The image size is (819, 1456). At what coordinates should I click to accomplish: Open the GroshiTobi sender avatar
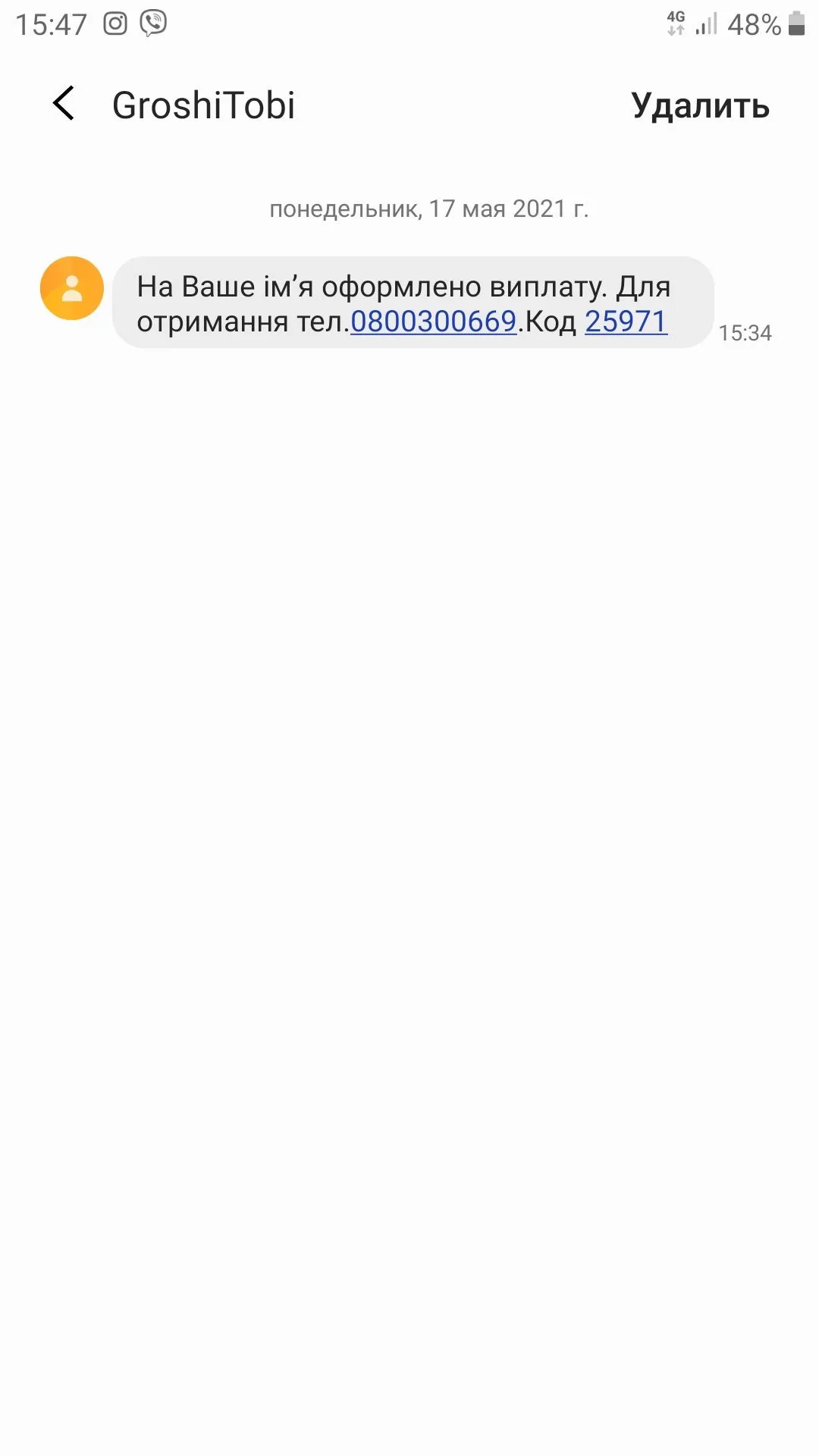click(72, 288)
